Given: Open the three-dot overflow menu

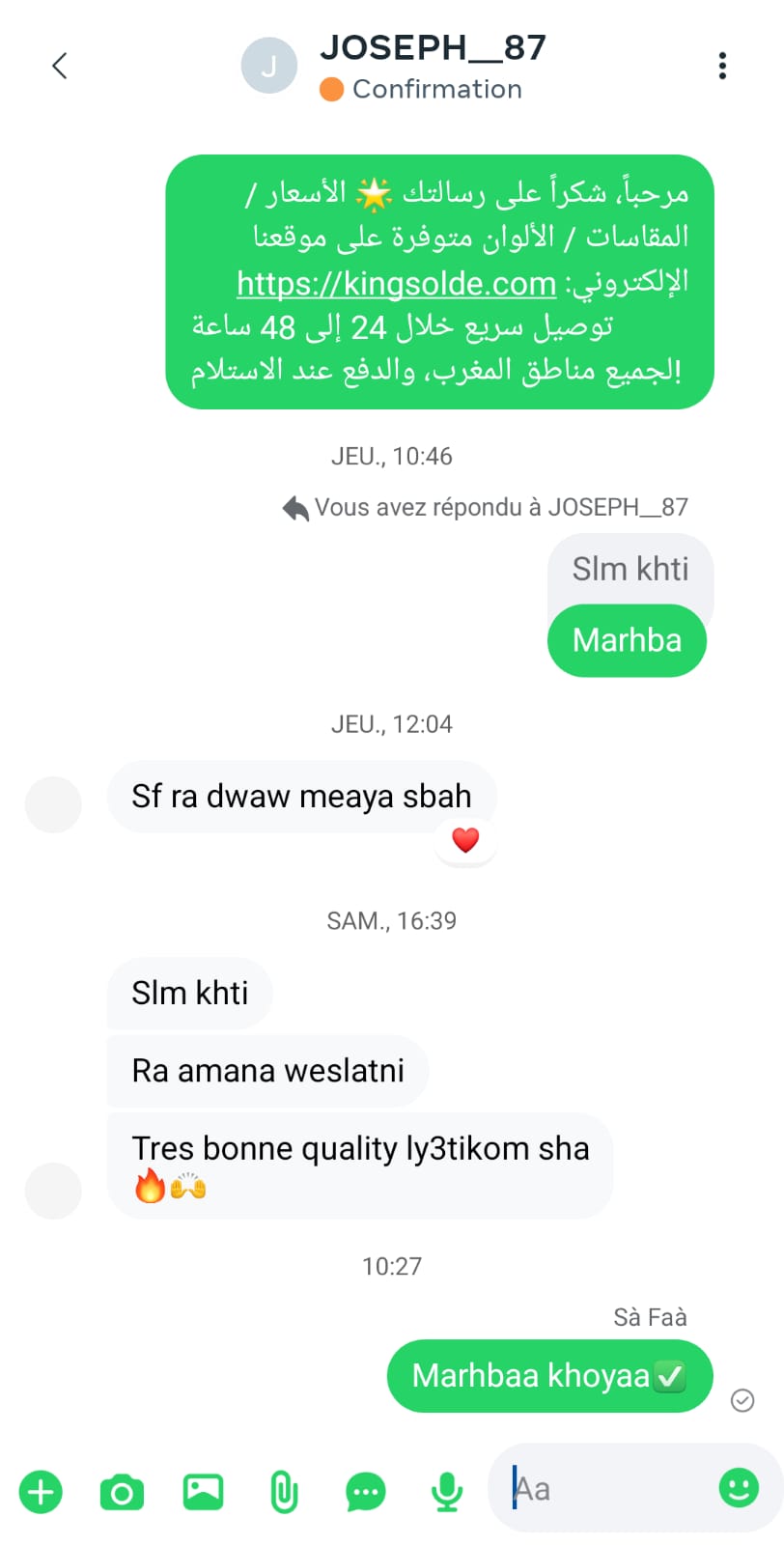Looking at the screenshot, I should point(722,66).
